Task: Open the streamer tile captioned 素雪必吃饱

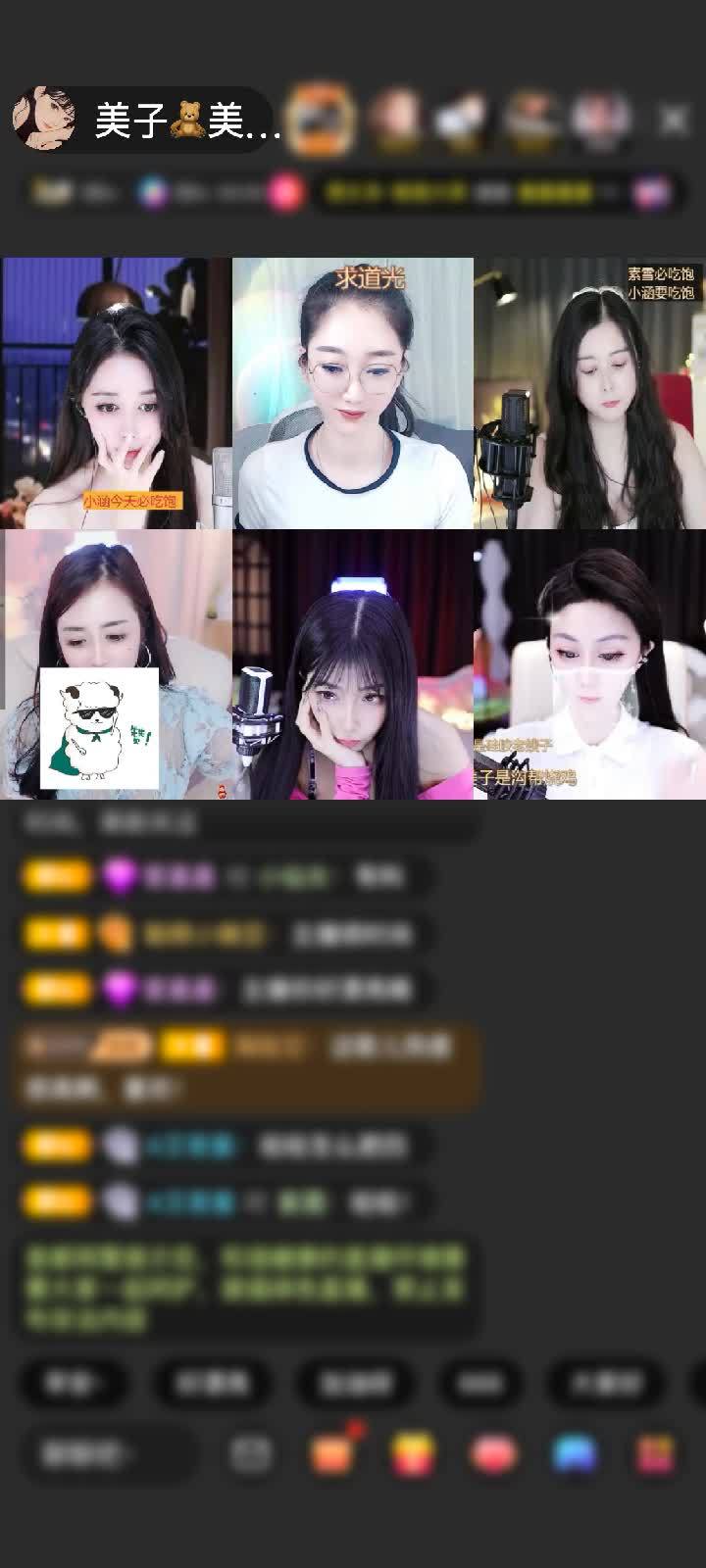Action: 589,394
